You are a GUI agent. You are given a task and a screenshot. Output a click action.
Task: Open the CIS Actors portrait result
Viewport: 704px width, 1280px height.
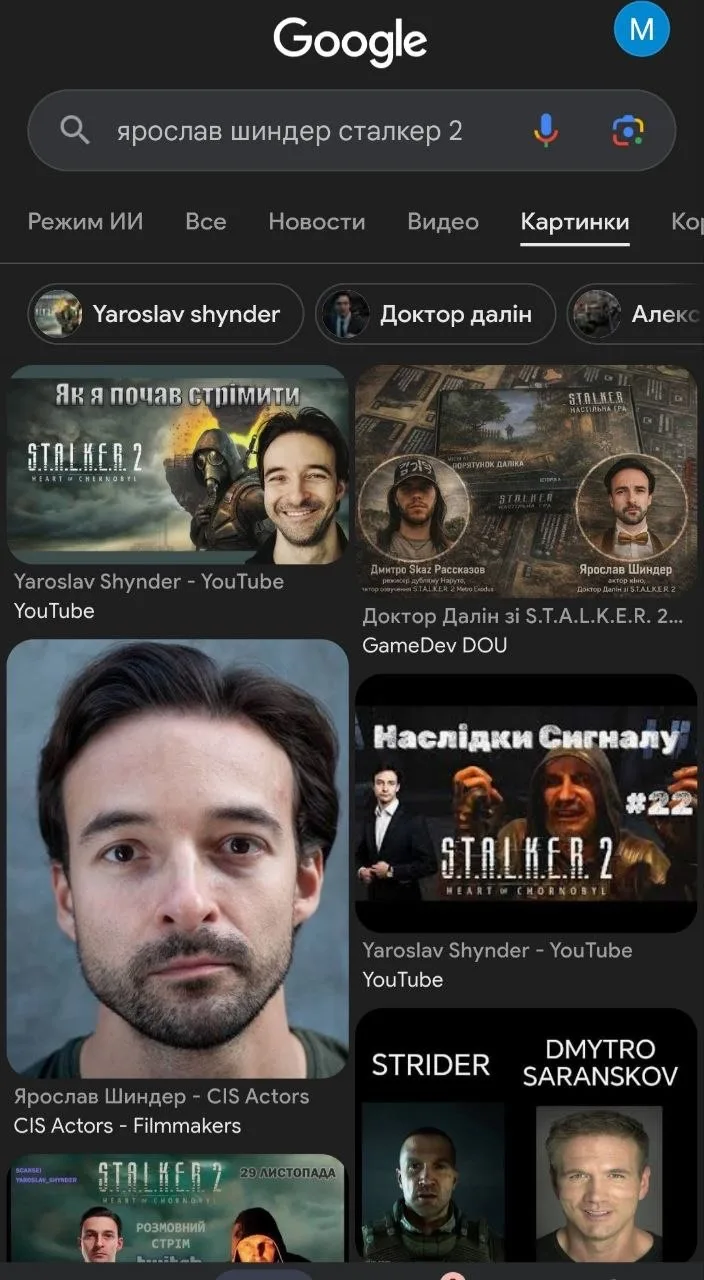(x=178, y=858)
